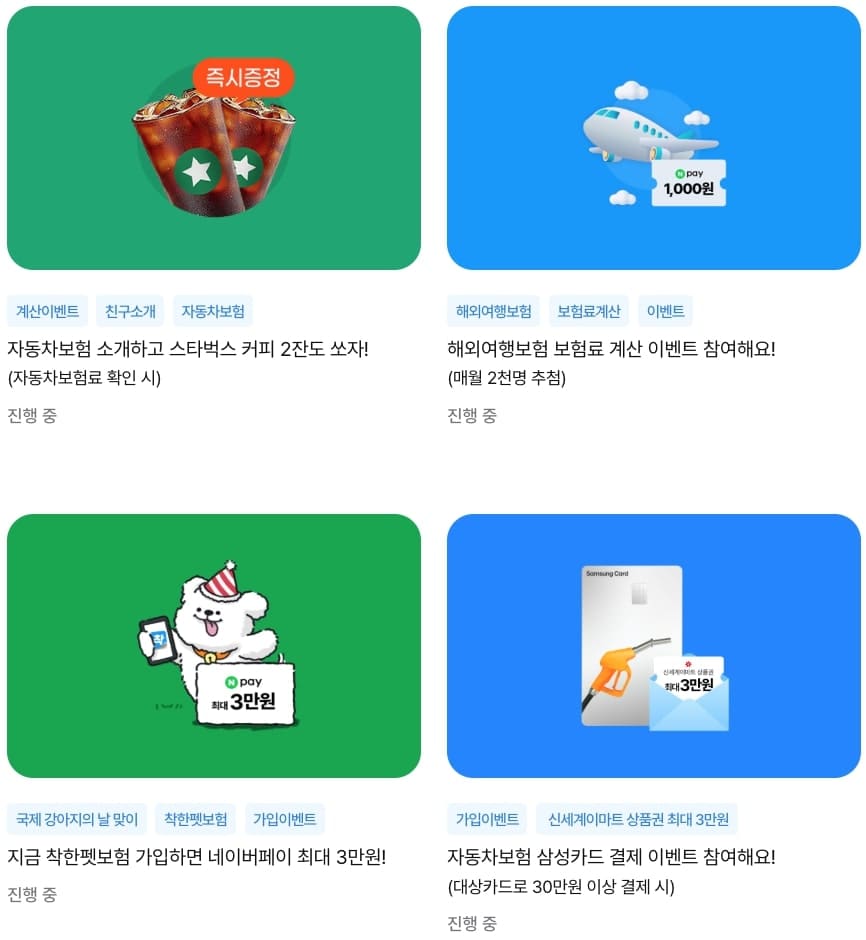Select the 자동차보험 tag
Viewport: 866px width, 940px height.
(x=211, y=310)
